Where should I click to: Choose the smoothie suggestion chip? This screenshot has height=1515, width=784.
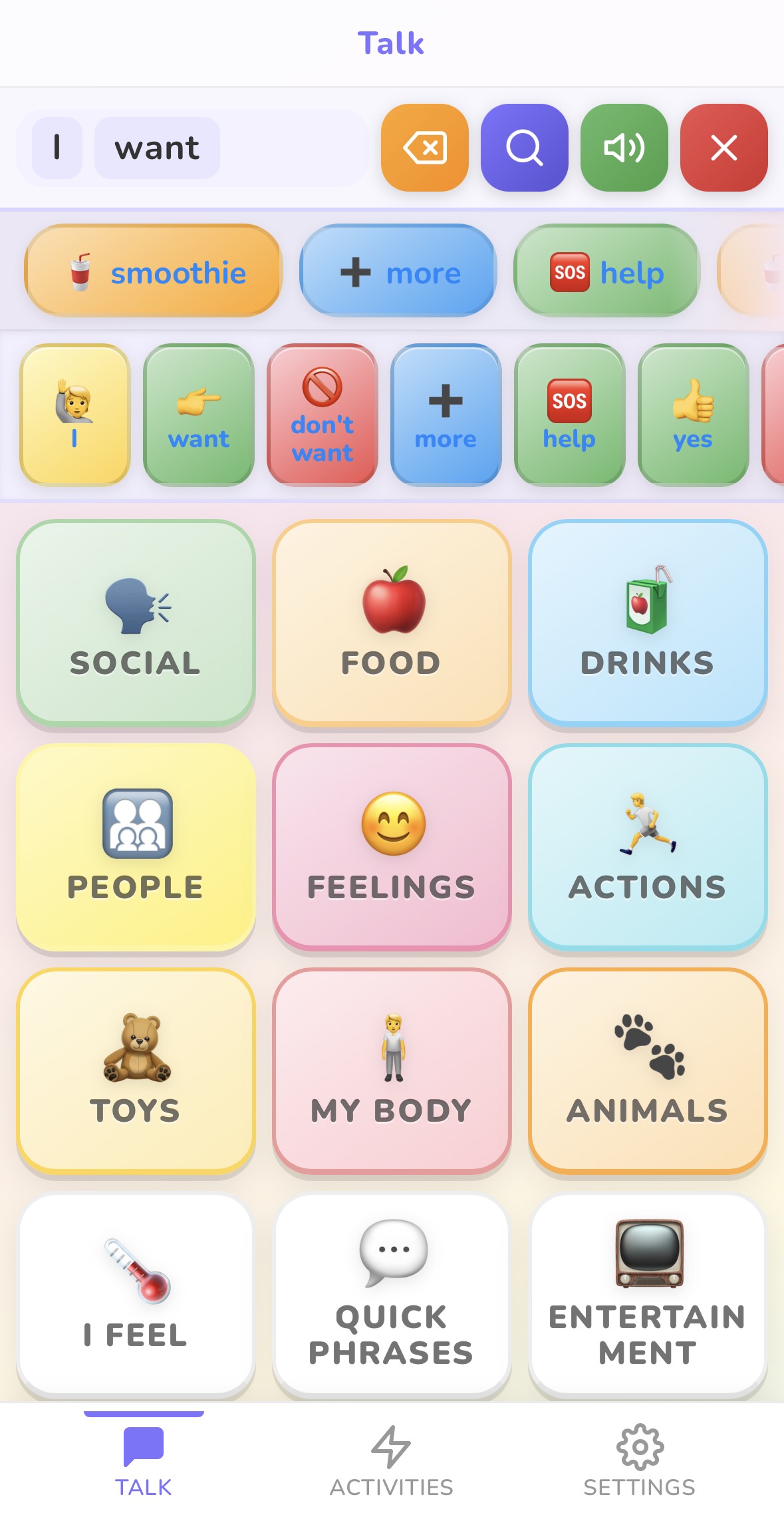[x=154, y=271]
